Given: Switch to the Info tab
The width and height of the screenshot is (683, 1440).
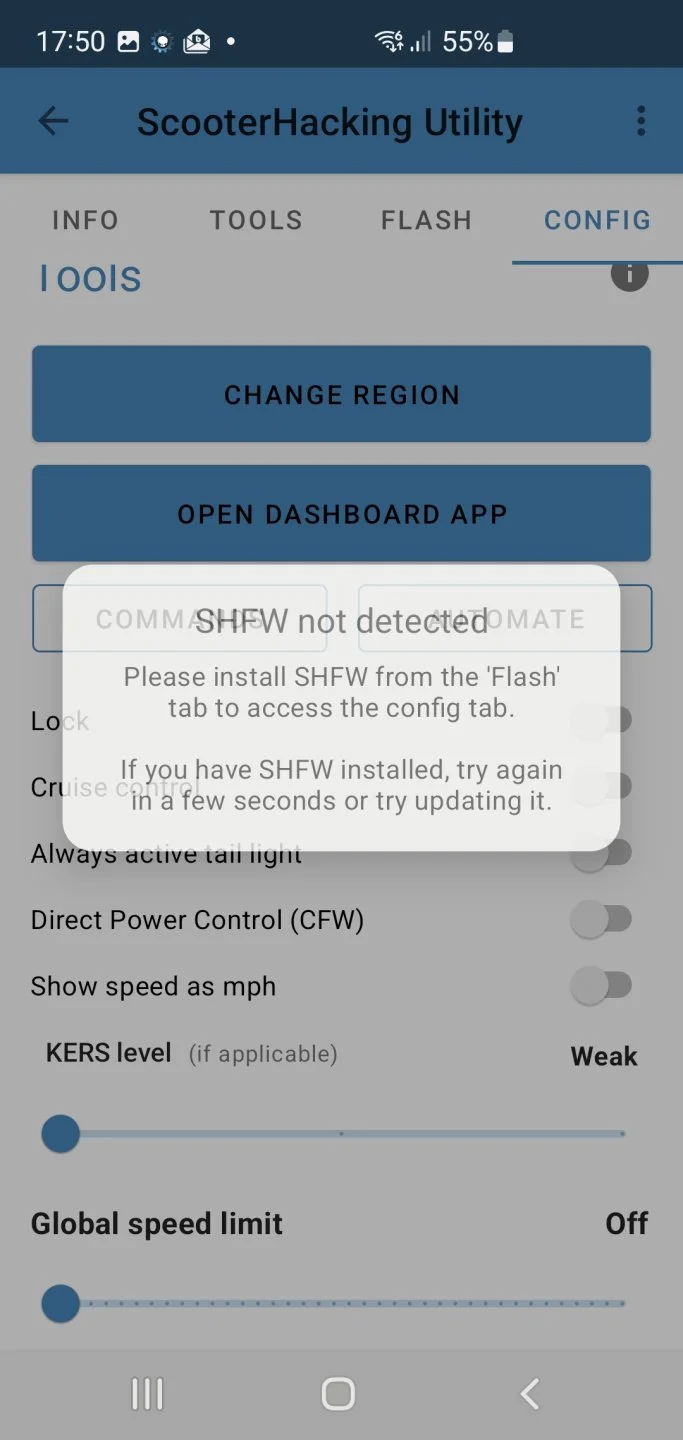Looking at the screenshot, I should [x=85, y=220].
